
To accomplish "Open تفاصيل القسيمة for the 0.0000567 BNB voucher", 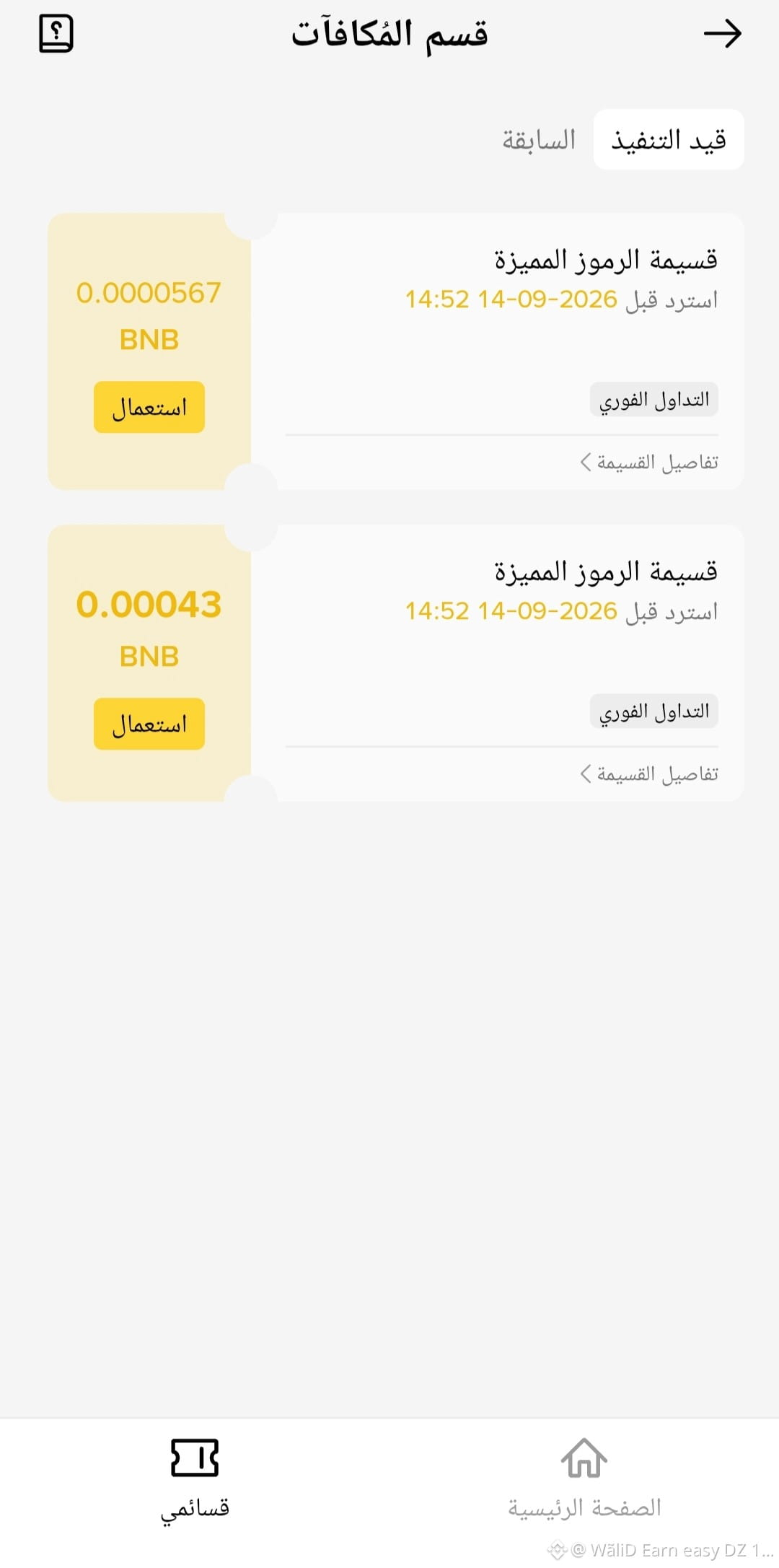I will (649, 462).
